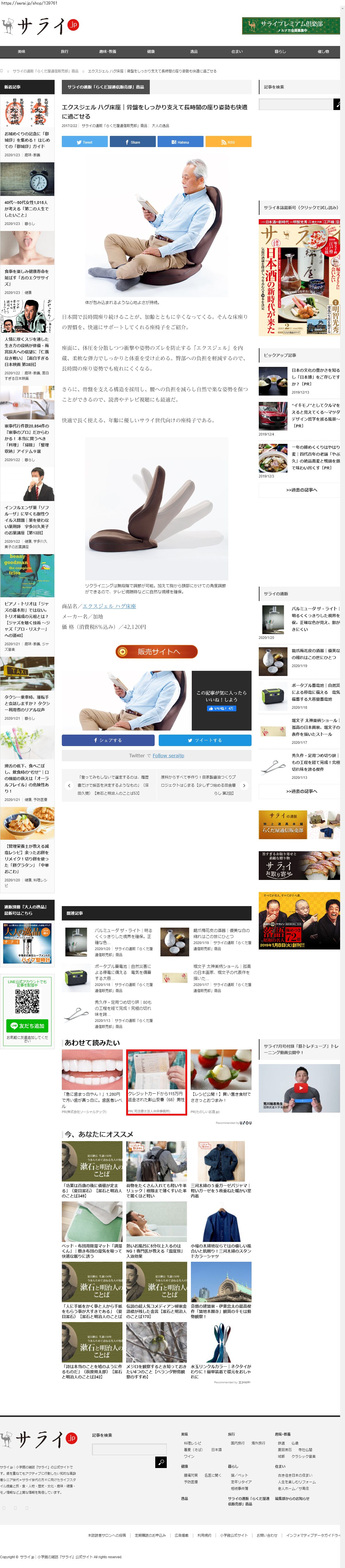Tap the blue ツイートする button
Image resolution: width=345 pixels, height=1568 pixels.
coord(205,740)
